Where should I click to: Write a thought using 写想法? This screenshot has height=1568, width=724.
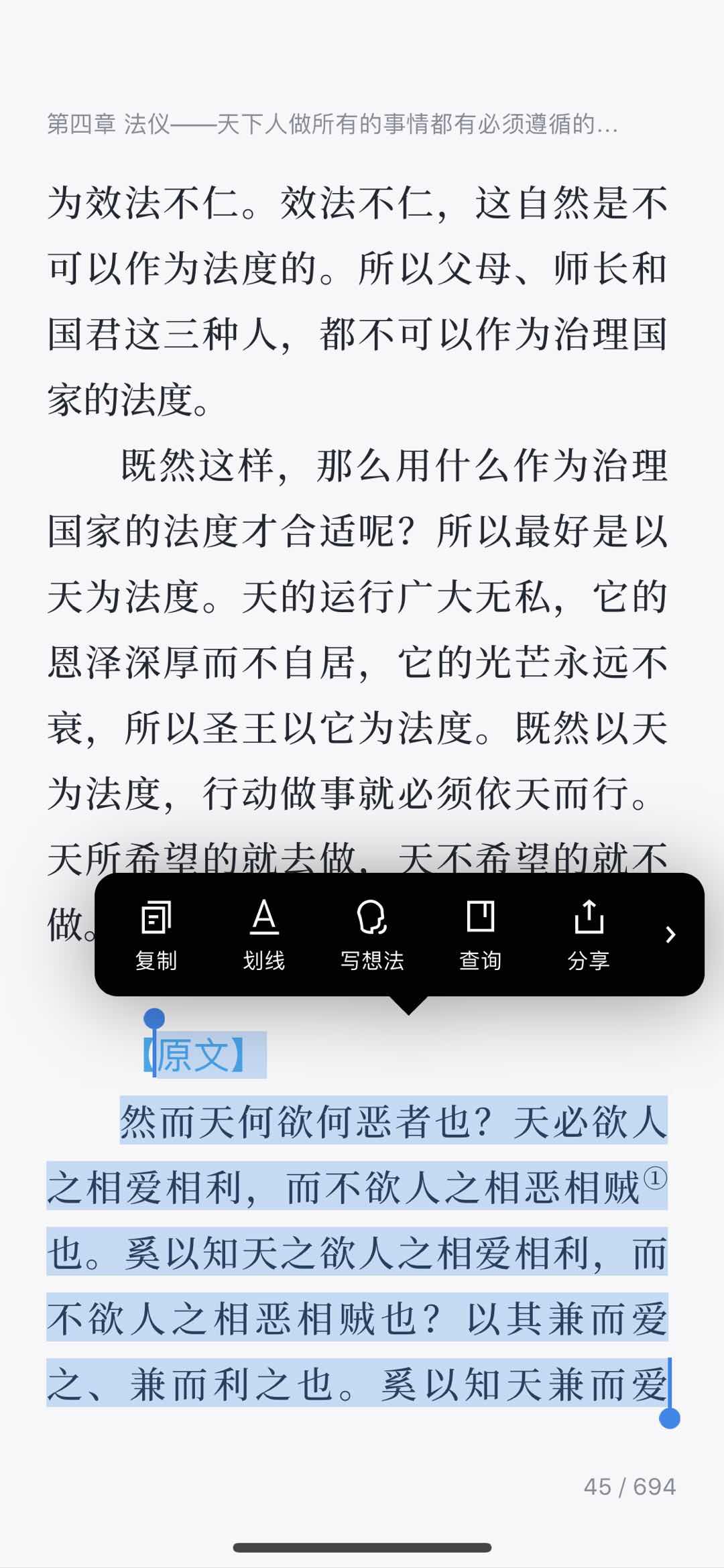(x=372, y=934)
